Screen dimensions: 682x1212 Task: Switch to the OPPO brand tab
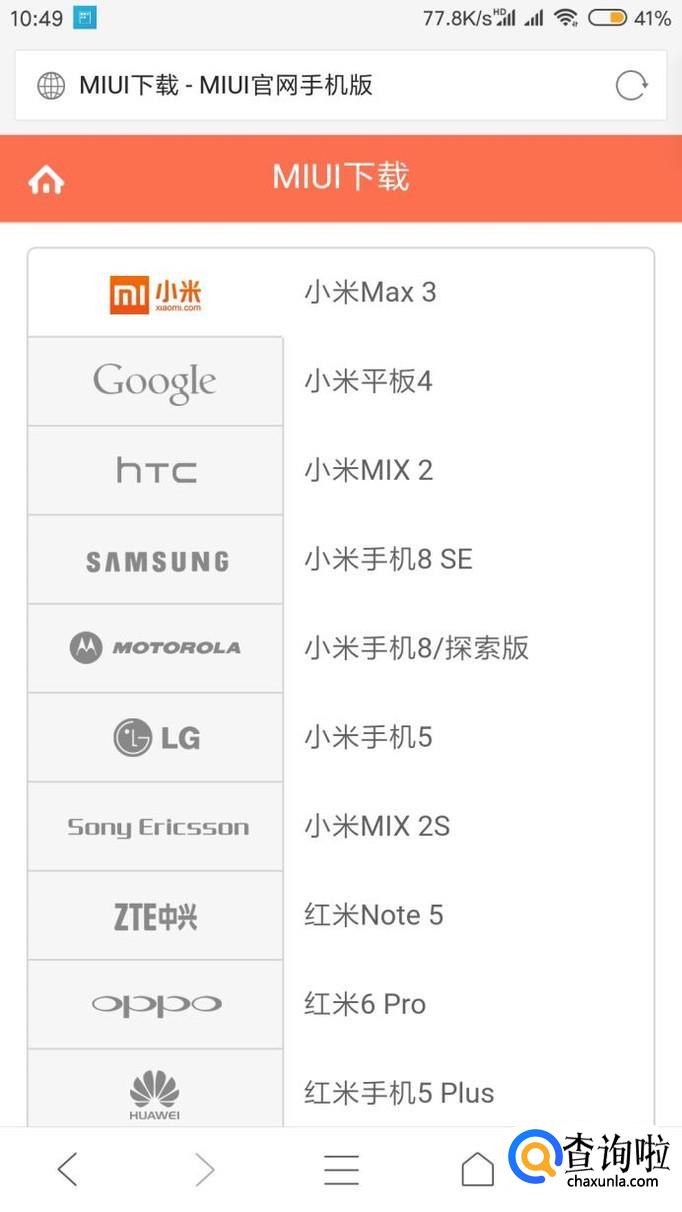pyautogui.click(x=155, y=1005)
